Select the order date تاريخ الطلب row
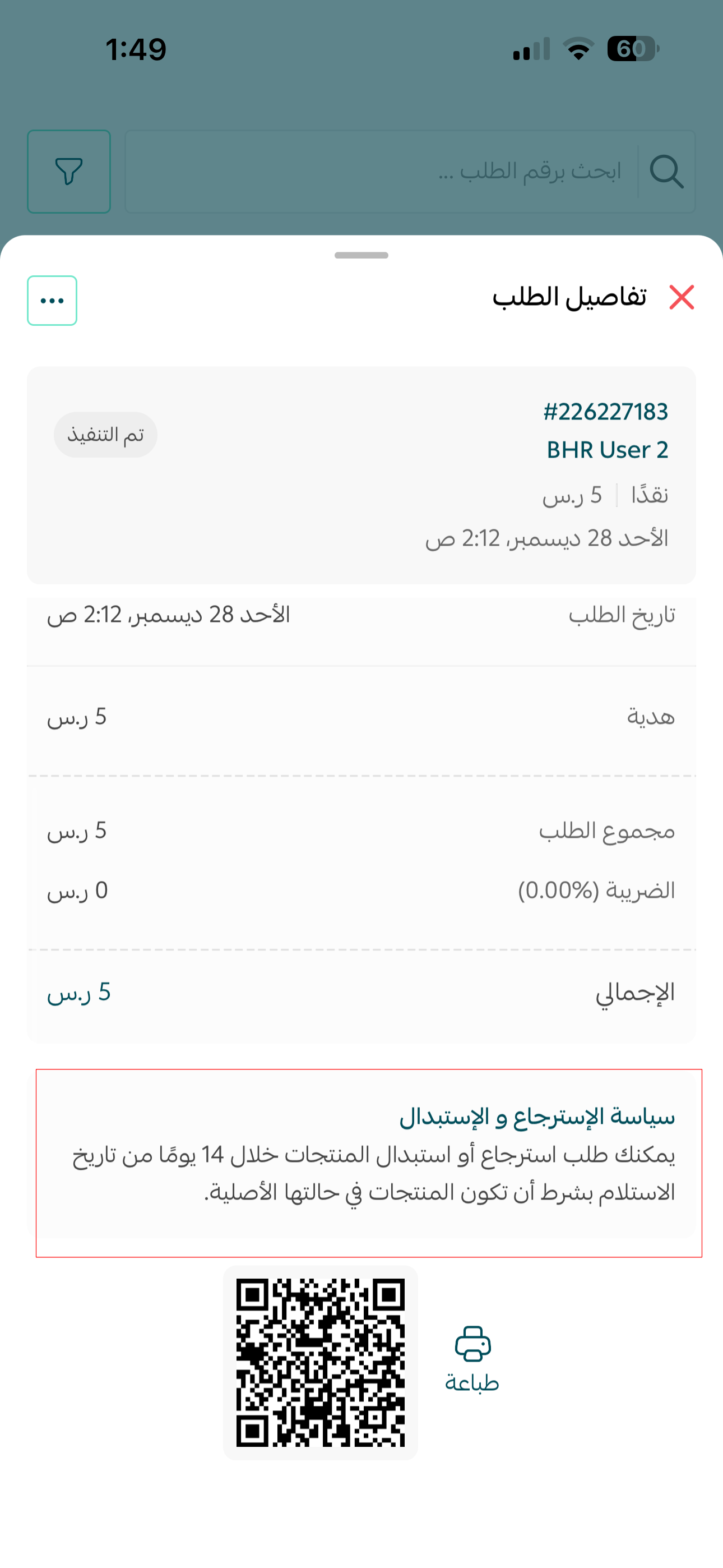723x1568 pixels. click(361, 615)
